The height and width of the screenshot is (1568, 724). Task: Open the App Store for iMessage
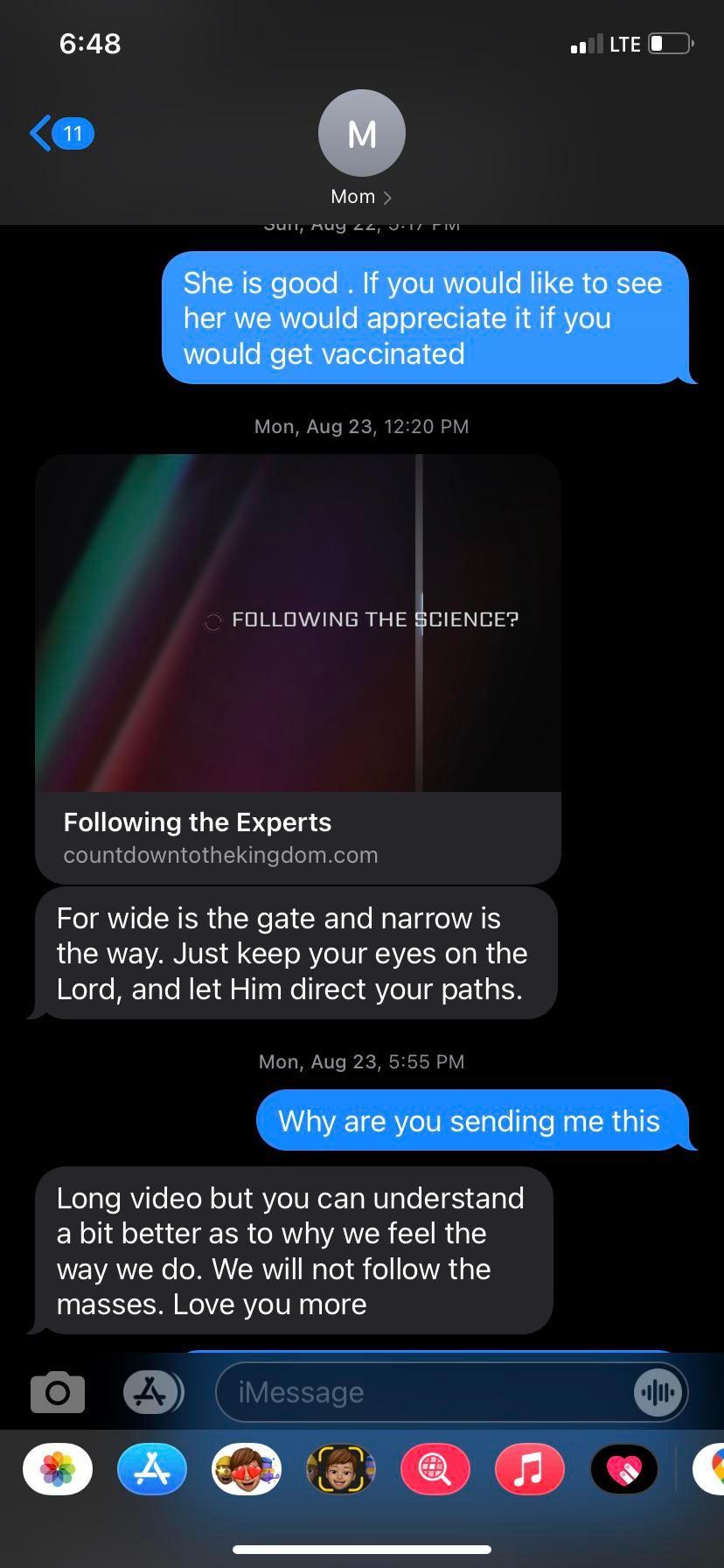[152, 1468]
